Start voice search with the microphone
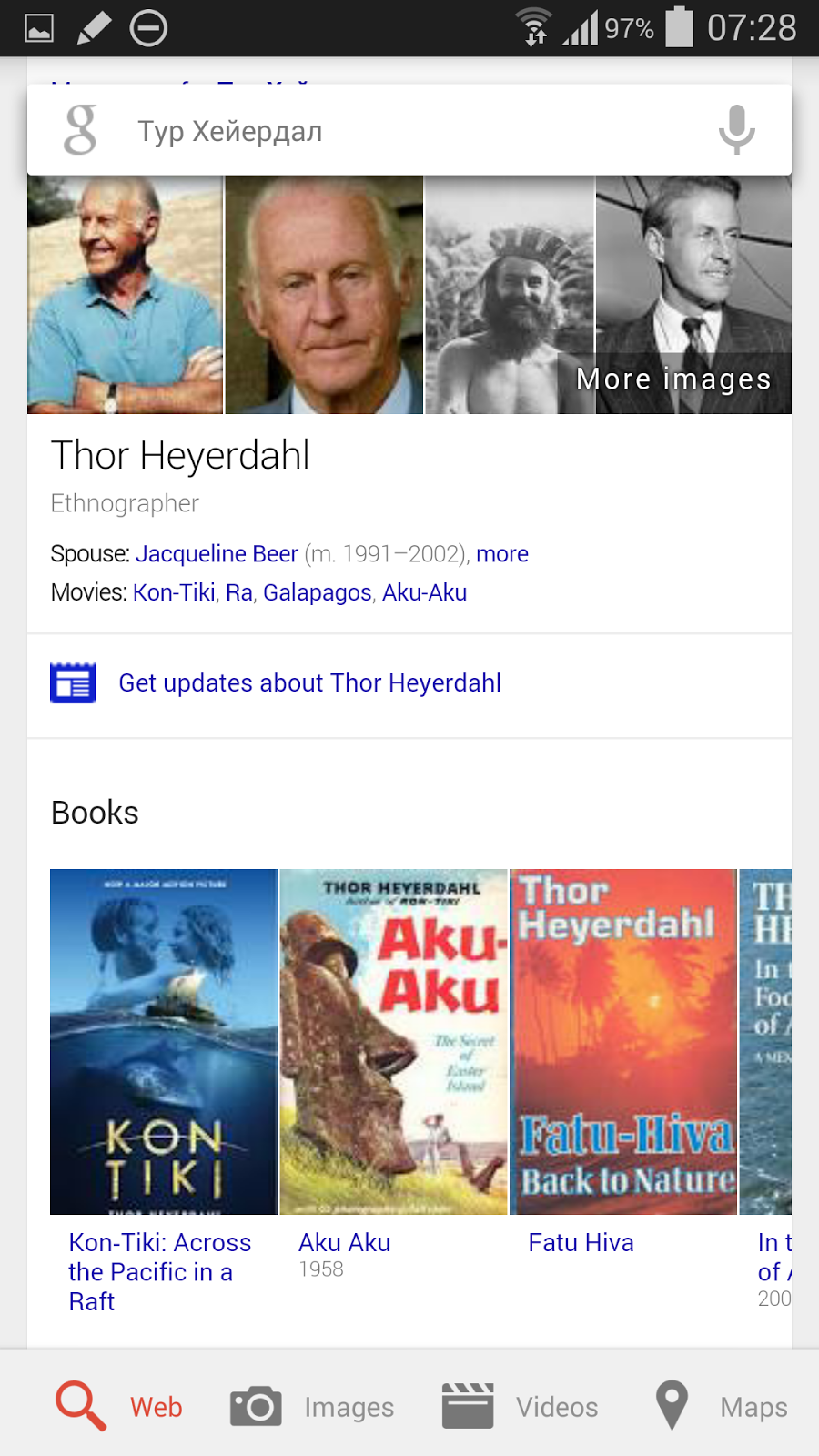The height and width of the screenshot is (1456, 819). point(736,130)
